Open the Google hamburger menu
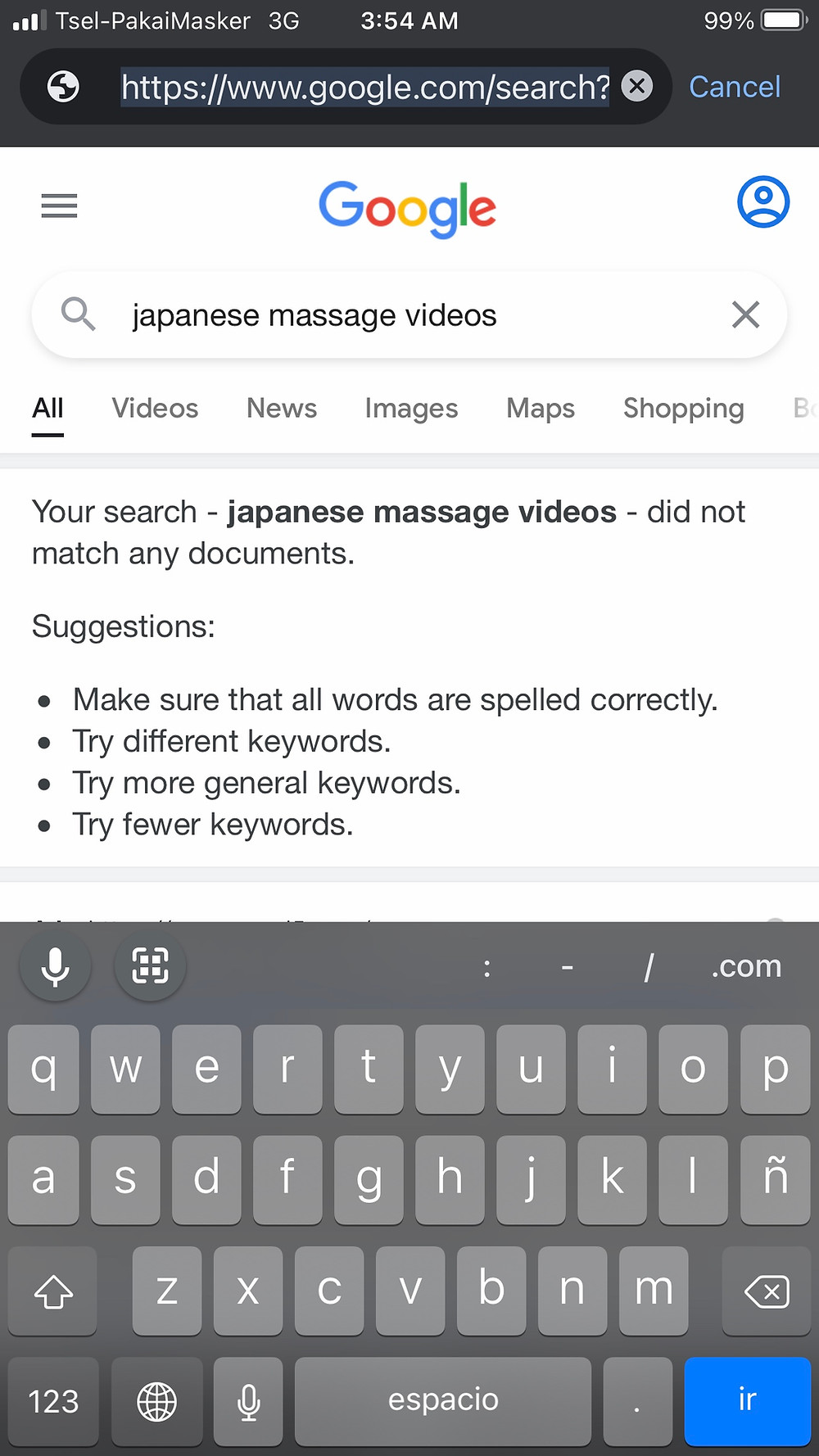Image resolution: width=819 pixels, height=1456 pixels. (x=59, y=206)
